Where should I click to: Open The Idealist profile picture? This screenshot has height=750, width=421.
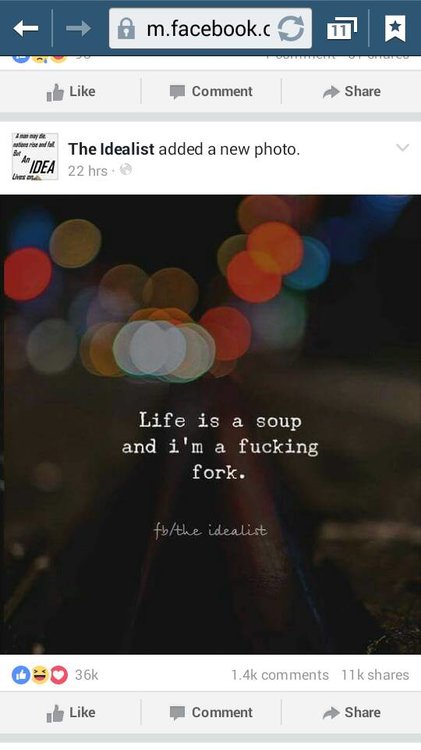coord(34,156)
